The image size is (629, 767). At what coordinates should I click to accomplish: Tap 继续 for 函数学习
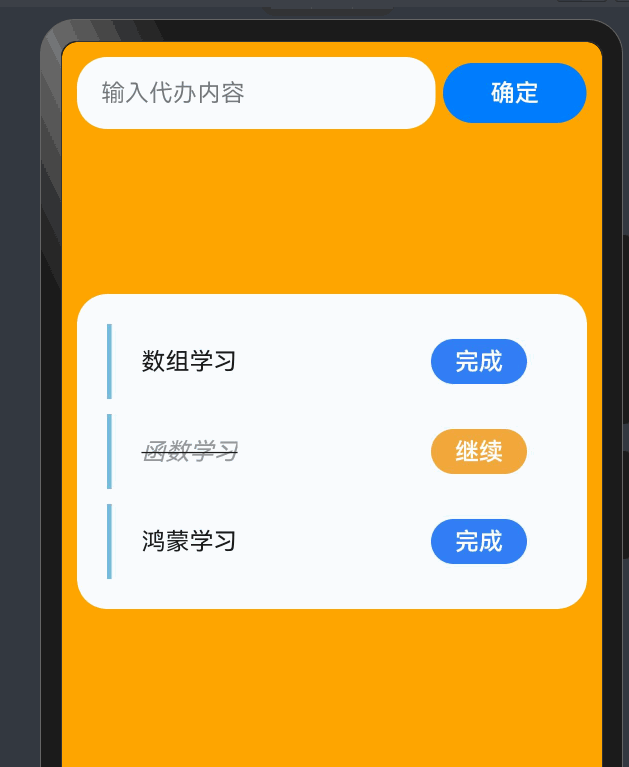point(478,451)
